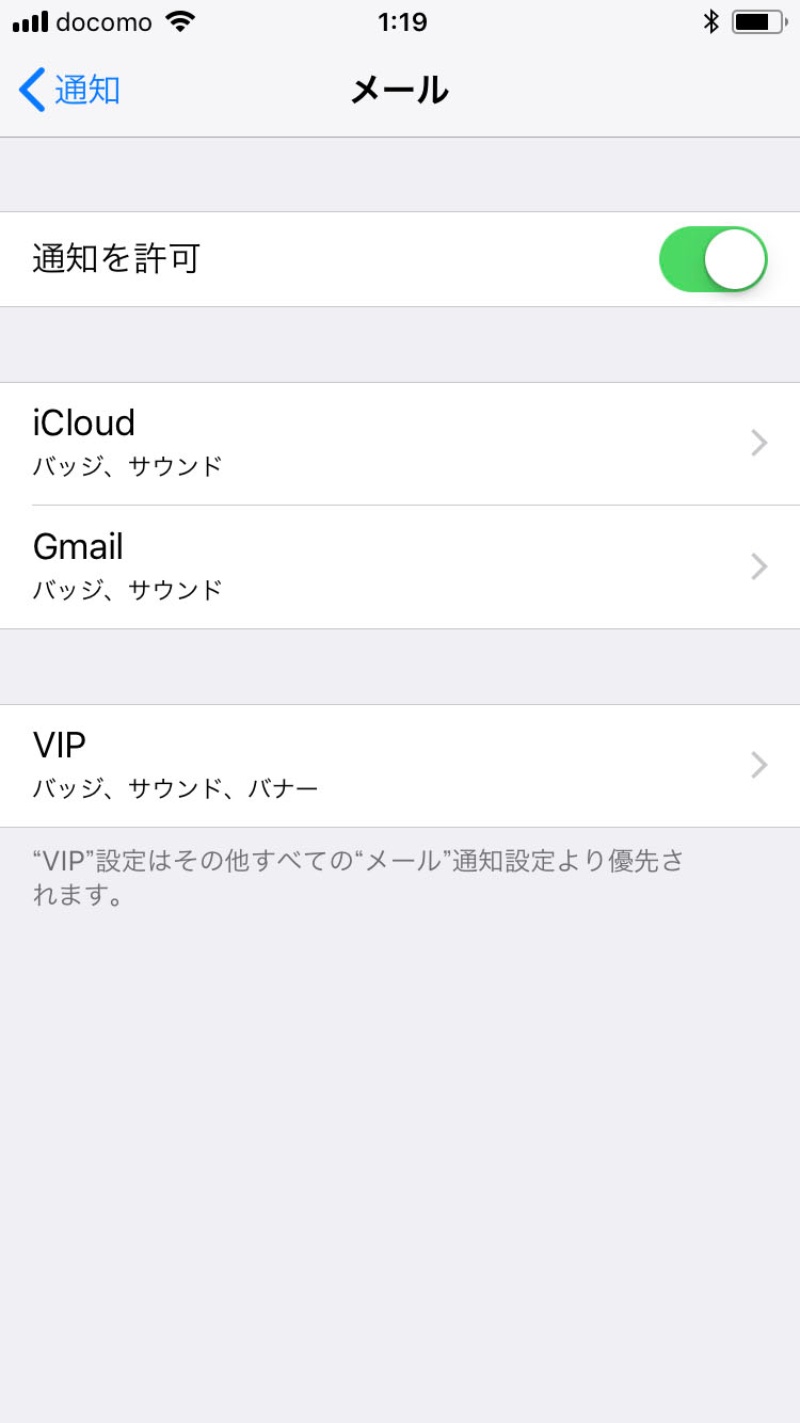
Task: Open iCloud notification settings
Action: click(400, 443)
